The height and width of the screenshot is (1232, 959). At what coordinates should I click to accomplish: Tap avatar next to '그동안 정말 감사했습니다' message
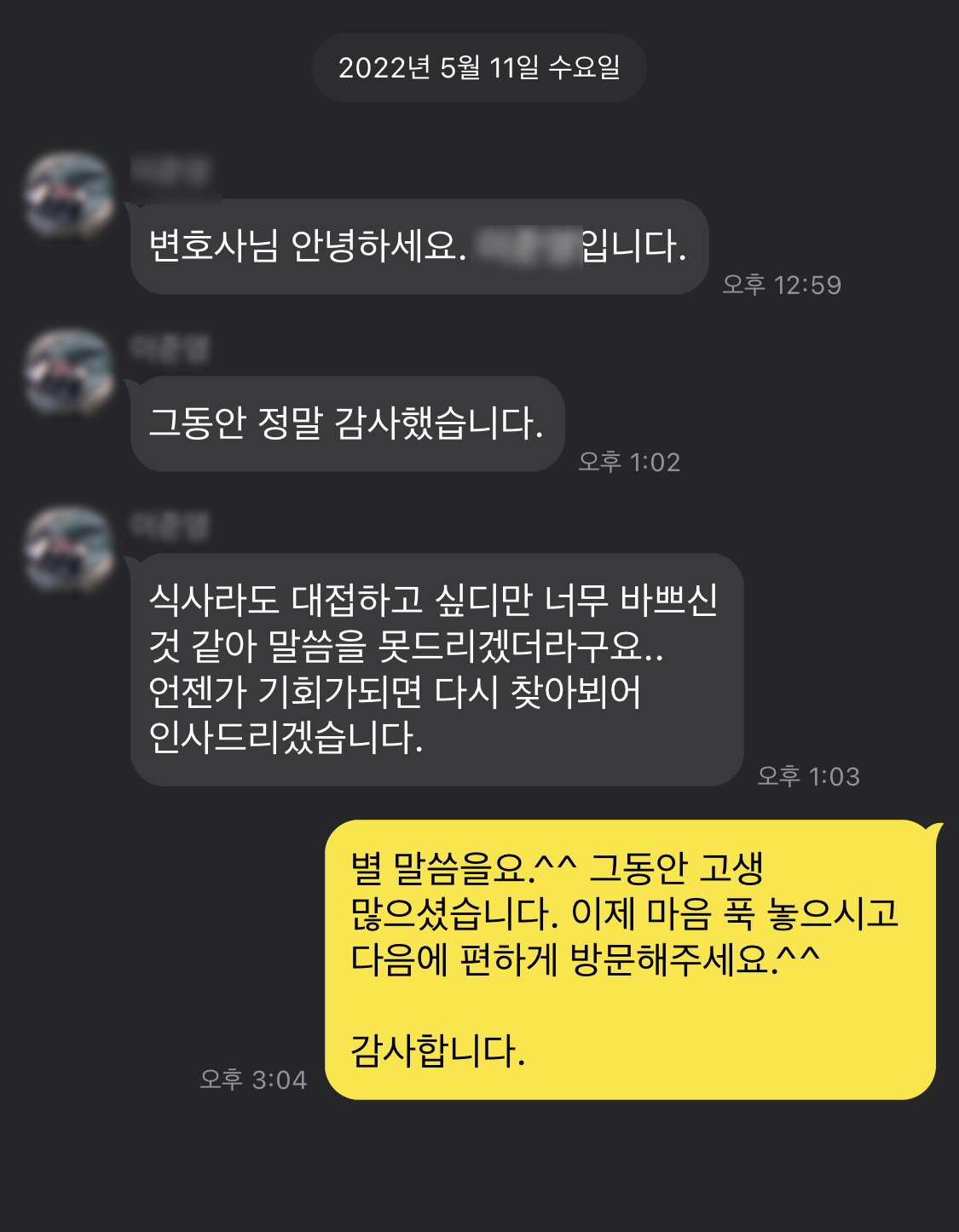pyautogui.click(x=70, y=371)
